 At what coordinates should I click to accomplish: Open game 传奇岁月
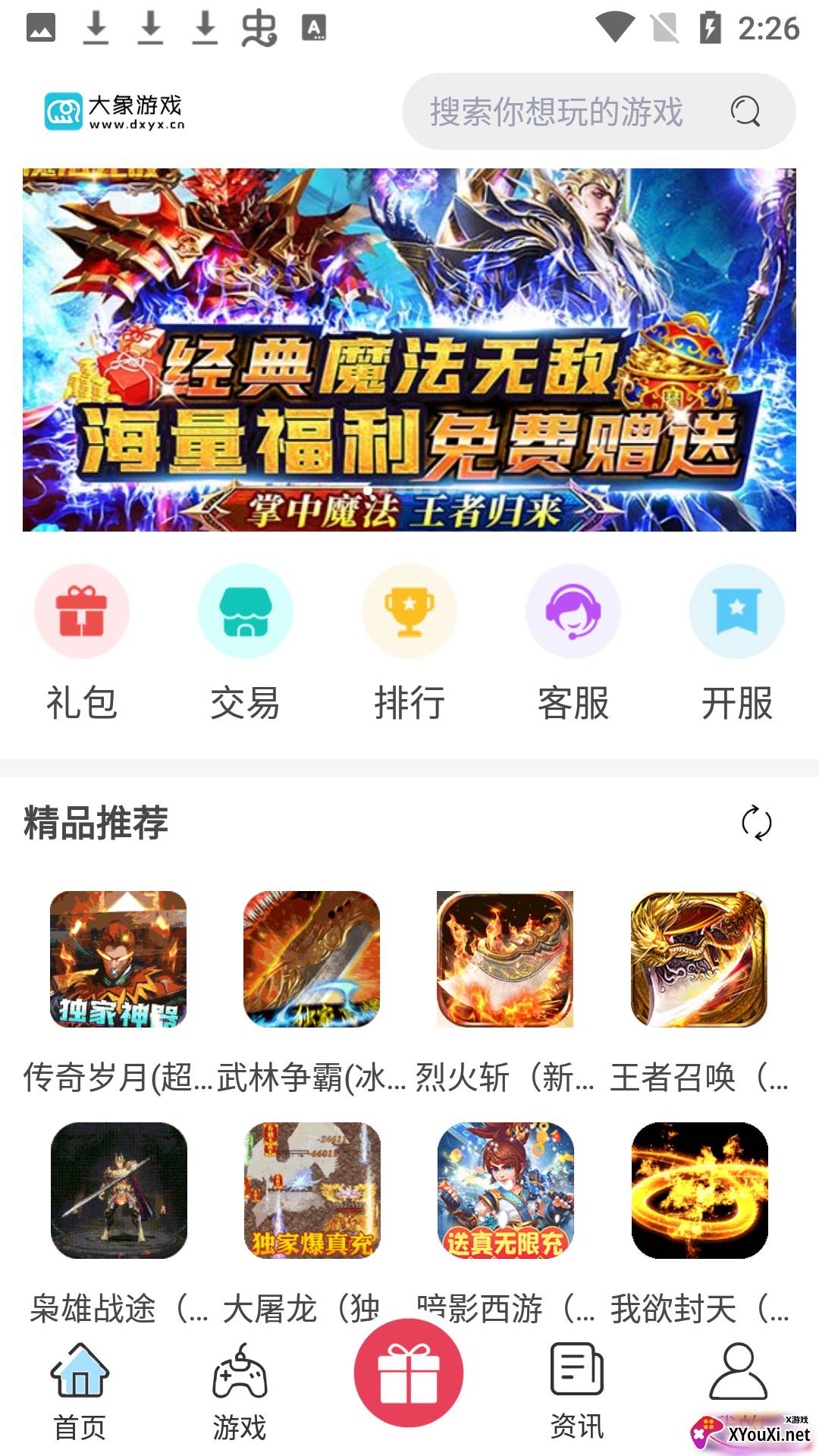tap(118, 959)
